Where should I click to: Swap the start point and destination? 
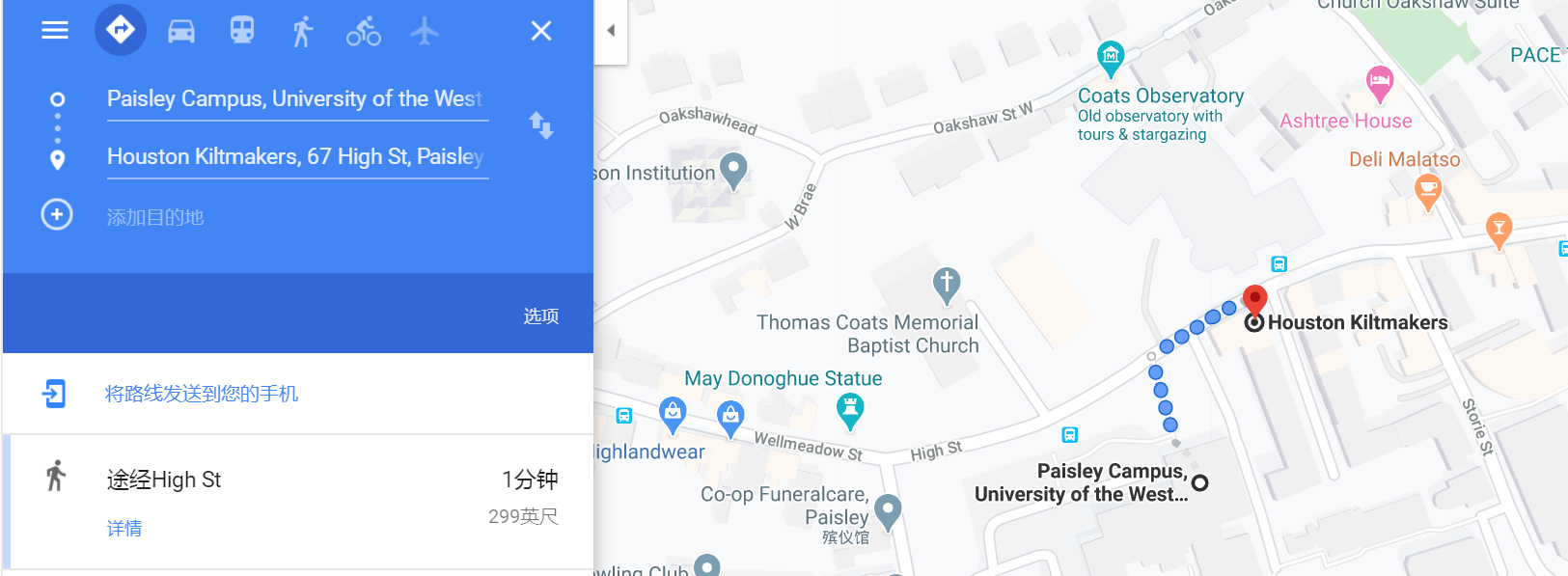pos(541,125)
